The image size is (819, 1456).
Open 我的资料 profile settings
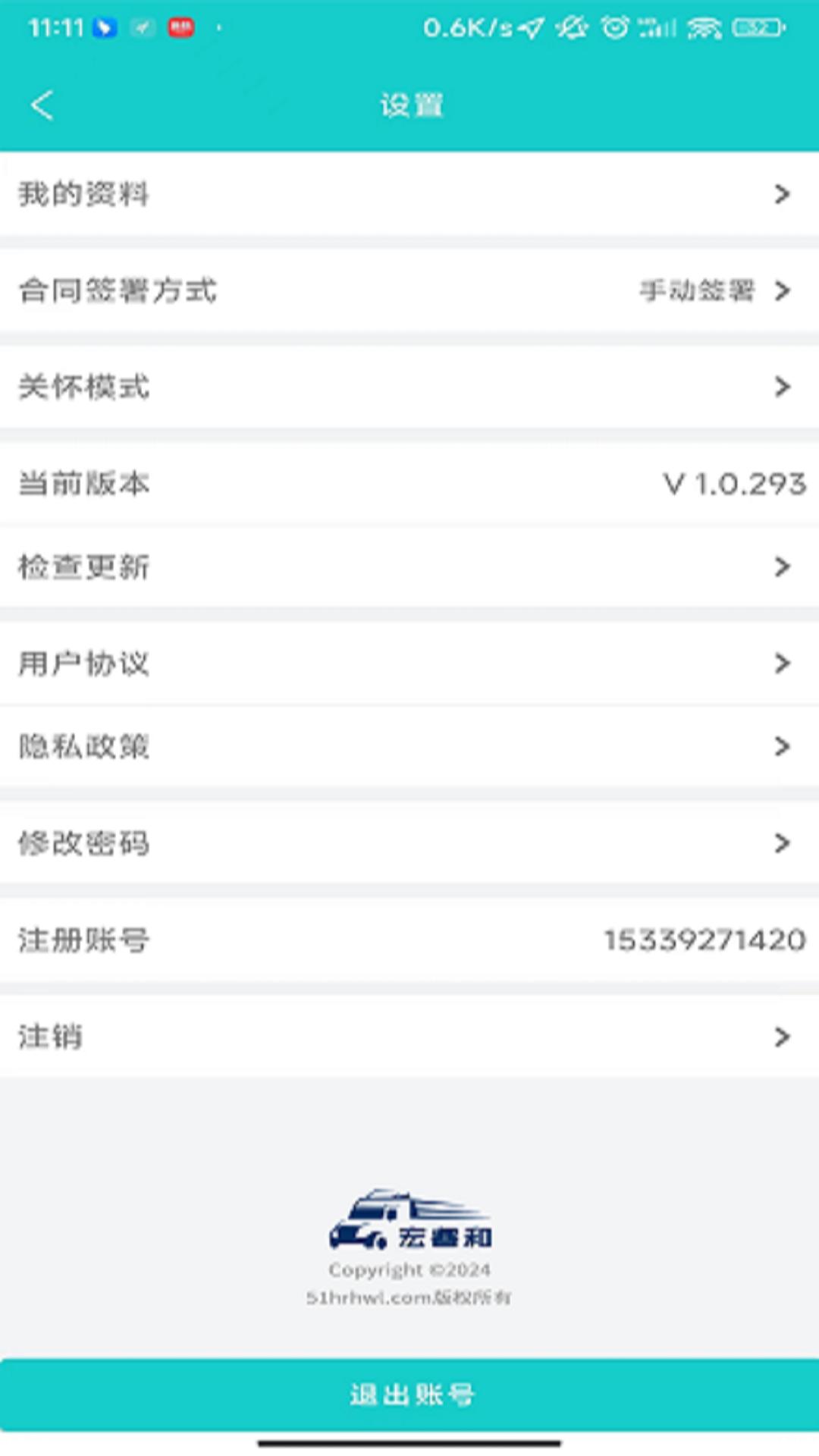[x=409, y=194]
